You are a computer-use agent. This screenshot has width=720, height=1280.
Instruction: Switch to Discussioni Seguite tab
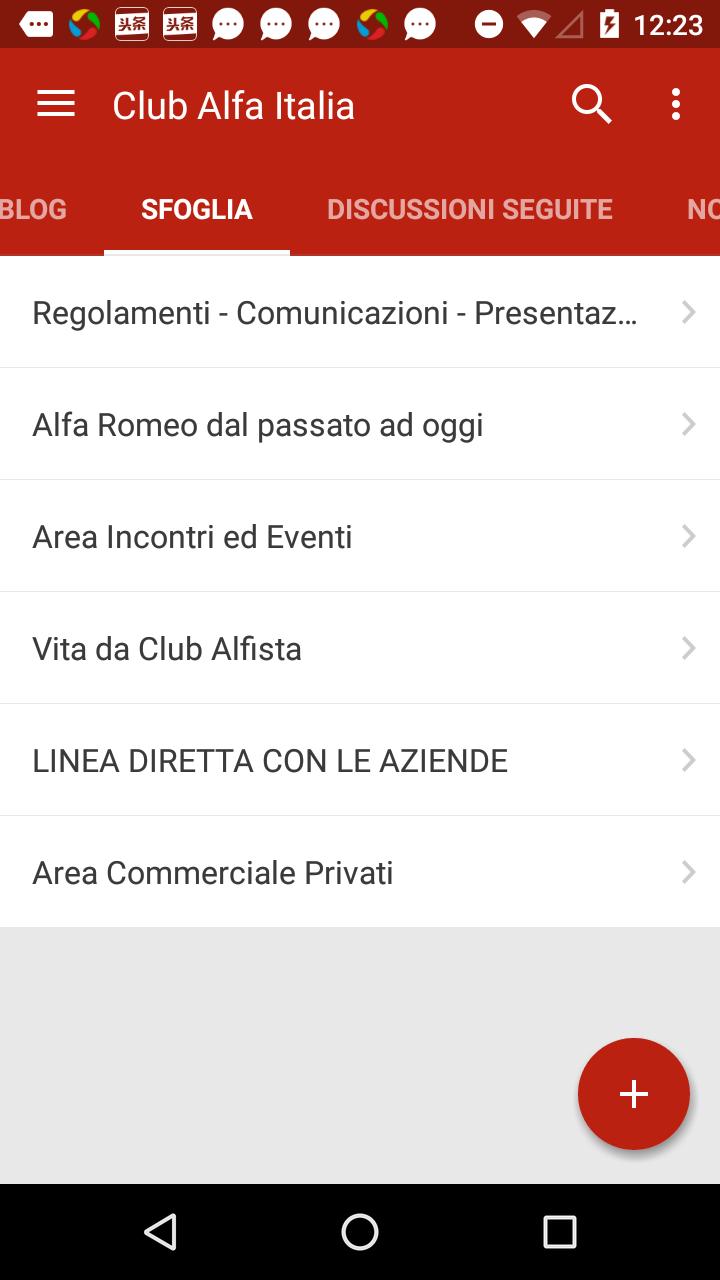click(470, 209)
